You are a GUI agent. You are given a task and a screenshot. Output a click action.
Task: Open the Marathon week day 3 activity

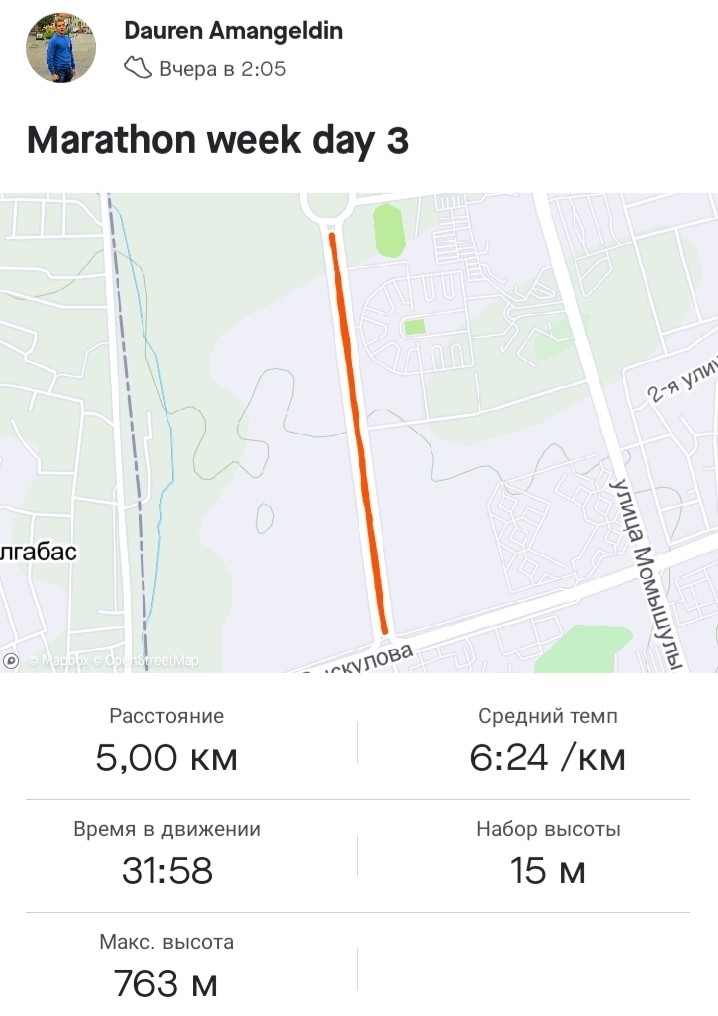pos(217,141)
